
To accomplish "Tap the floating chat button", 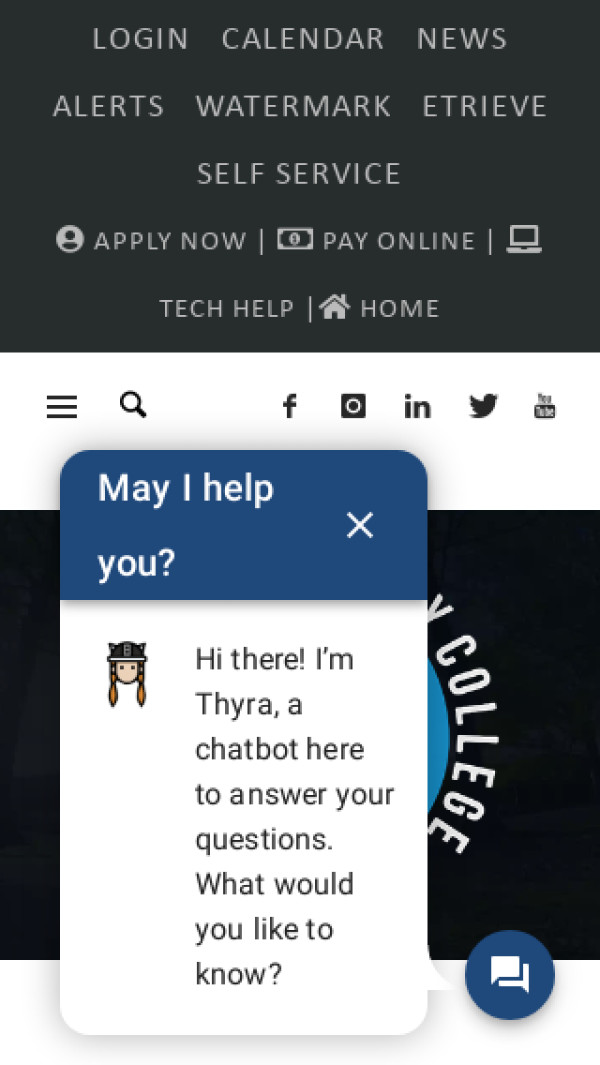I will click(x=510, y=974).
